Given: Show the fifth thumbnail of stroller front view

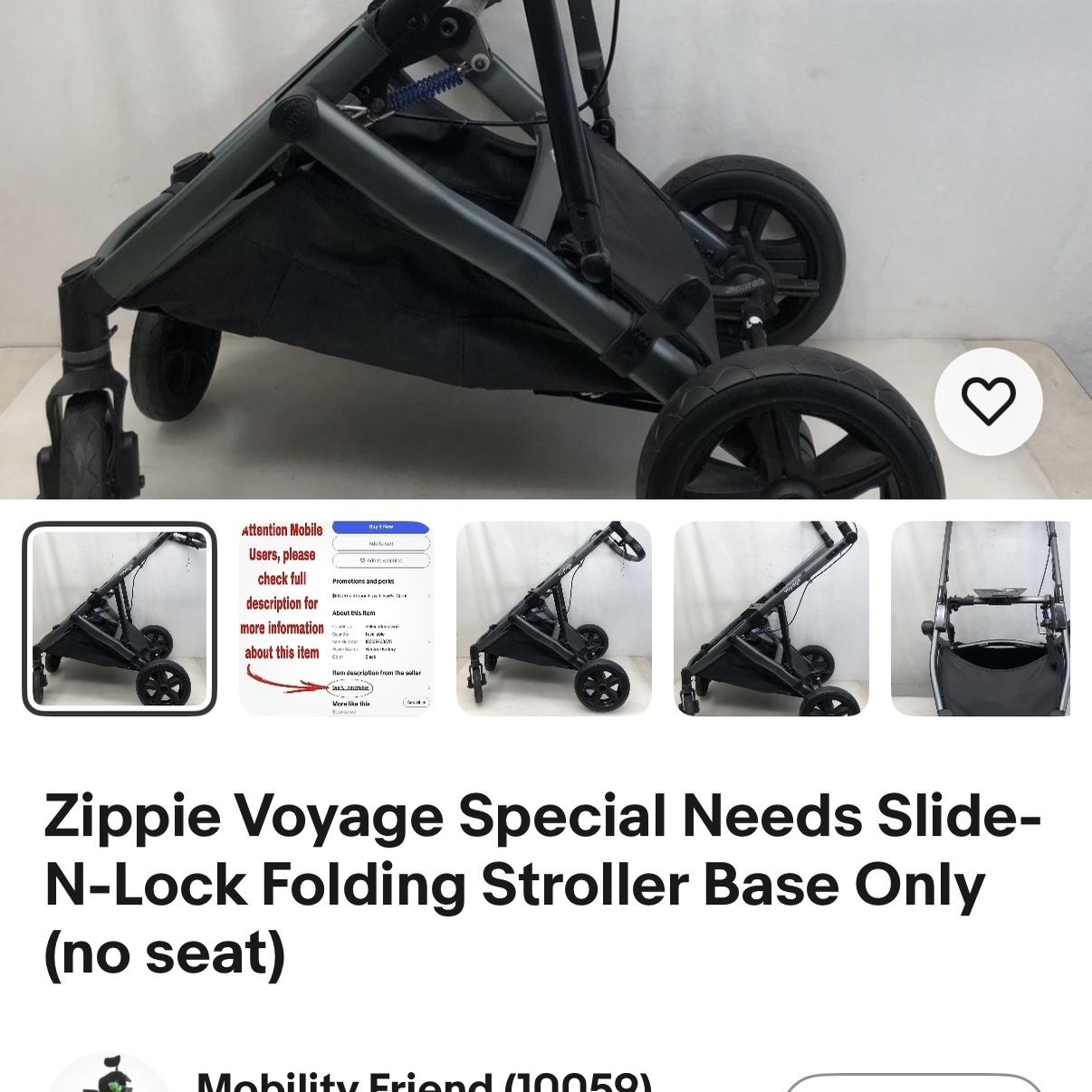Looking at the screenshot, I should (x=982, y=618).
